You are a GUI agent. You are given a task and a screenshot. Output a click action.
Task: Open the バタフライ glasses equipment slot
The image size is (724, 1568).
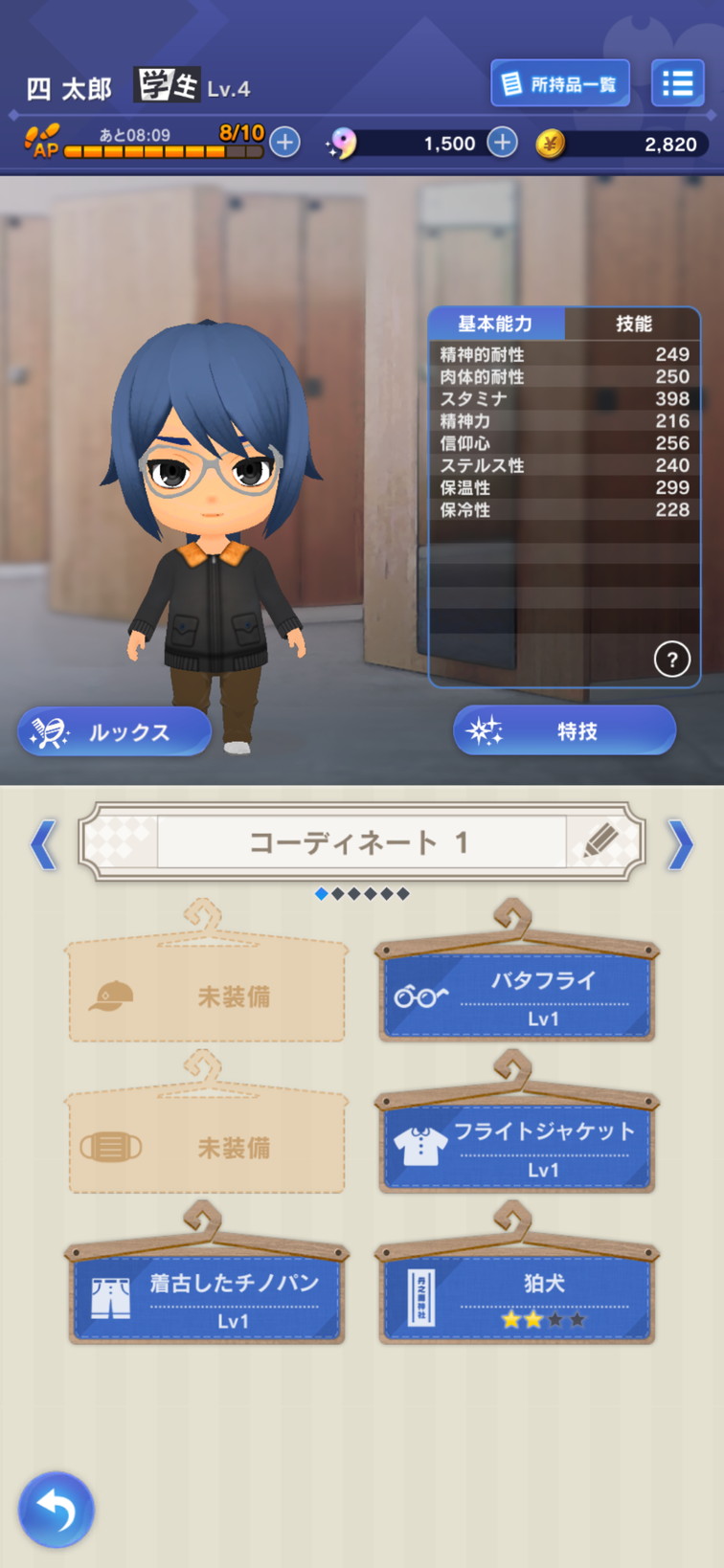[x=516, y=997]
